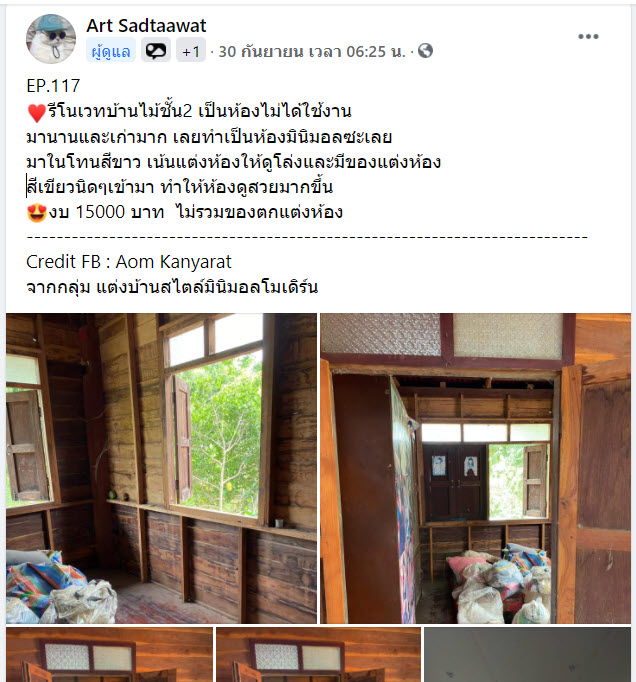Tap Art Sadtaawat's profile picture
The width and height of the screenshot is (636, 682).
(x=51, y=38)
